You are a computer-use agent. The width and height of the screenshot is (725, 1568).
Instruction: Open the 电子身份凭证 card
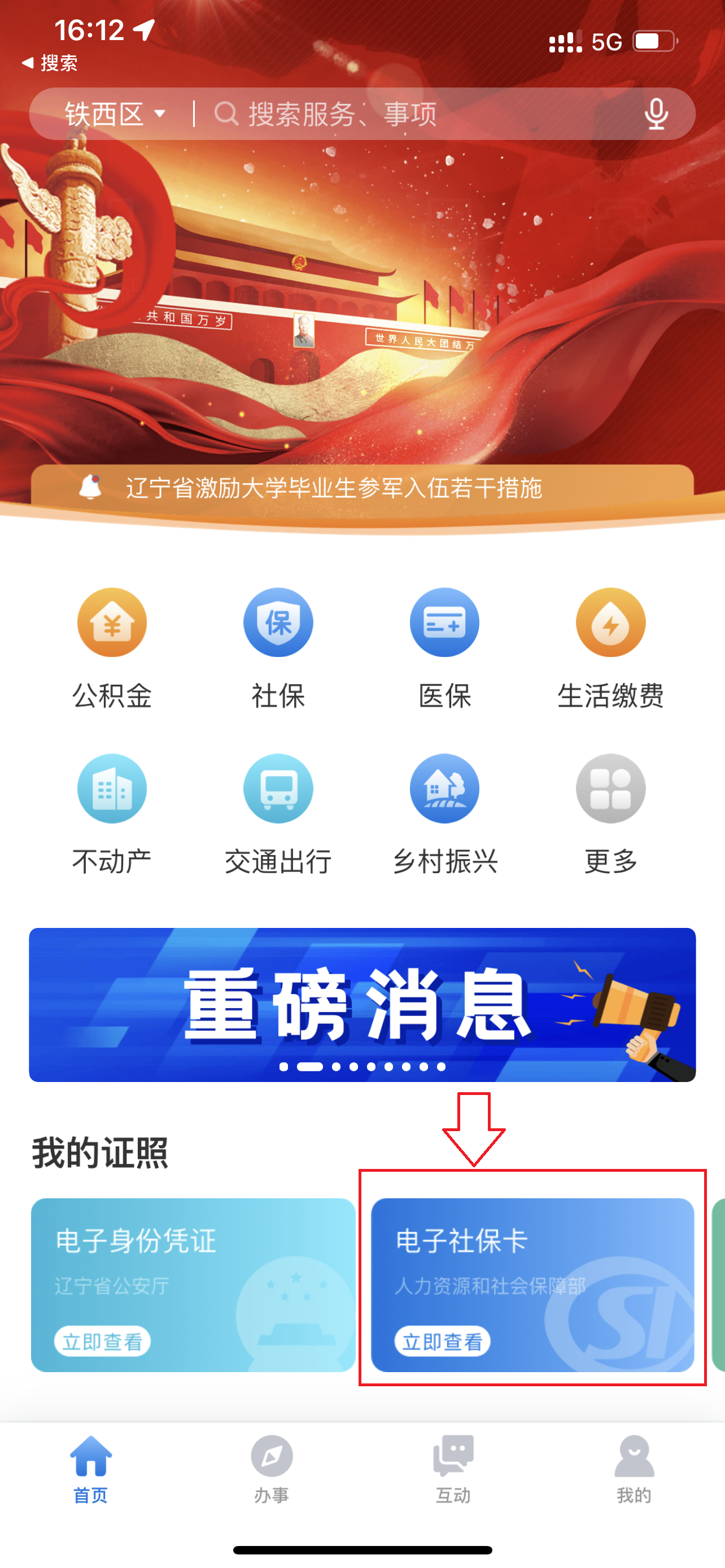point(193,1284)
